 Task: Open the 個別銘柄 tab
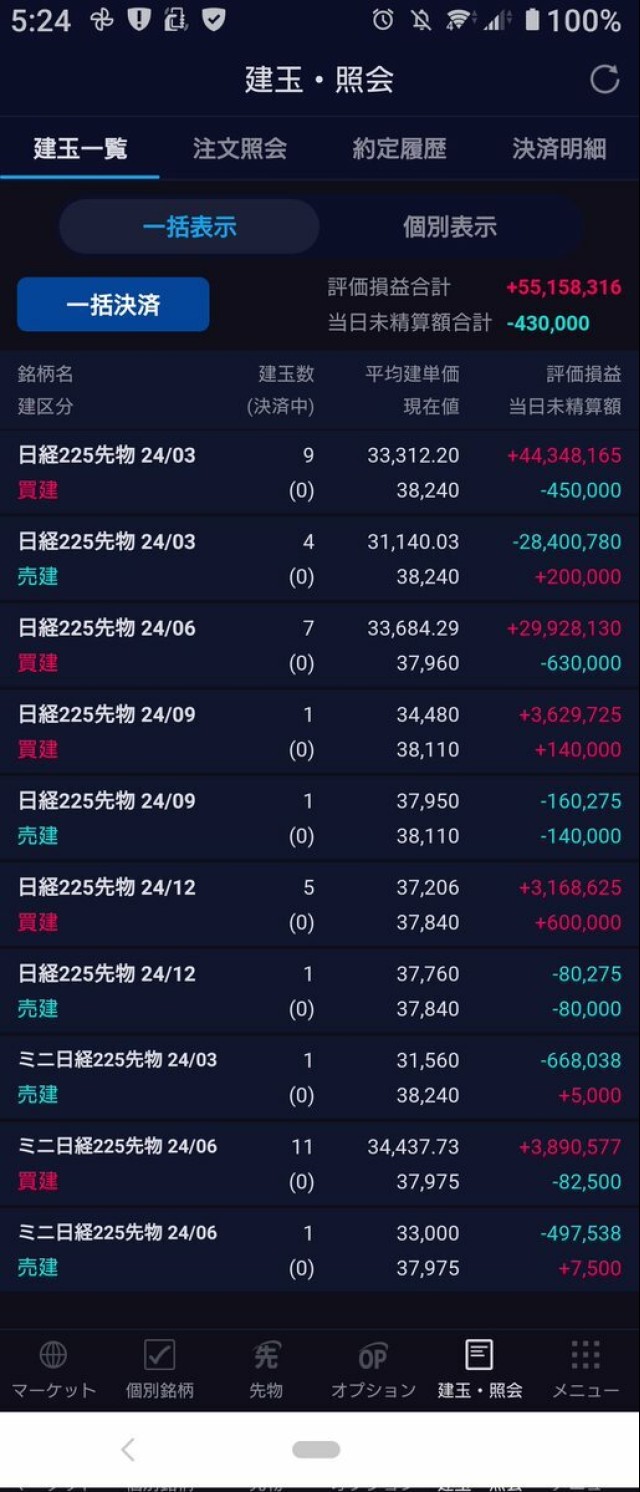coord(160,1370)
